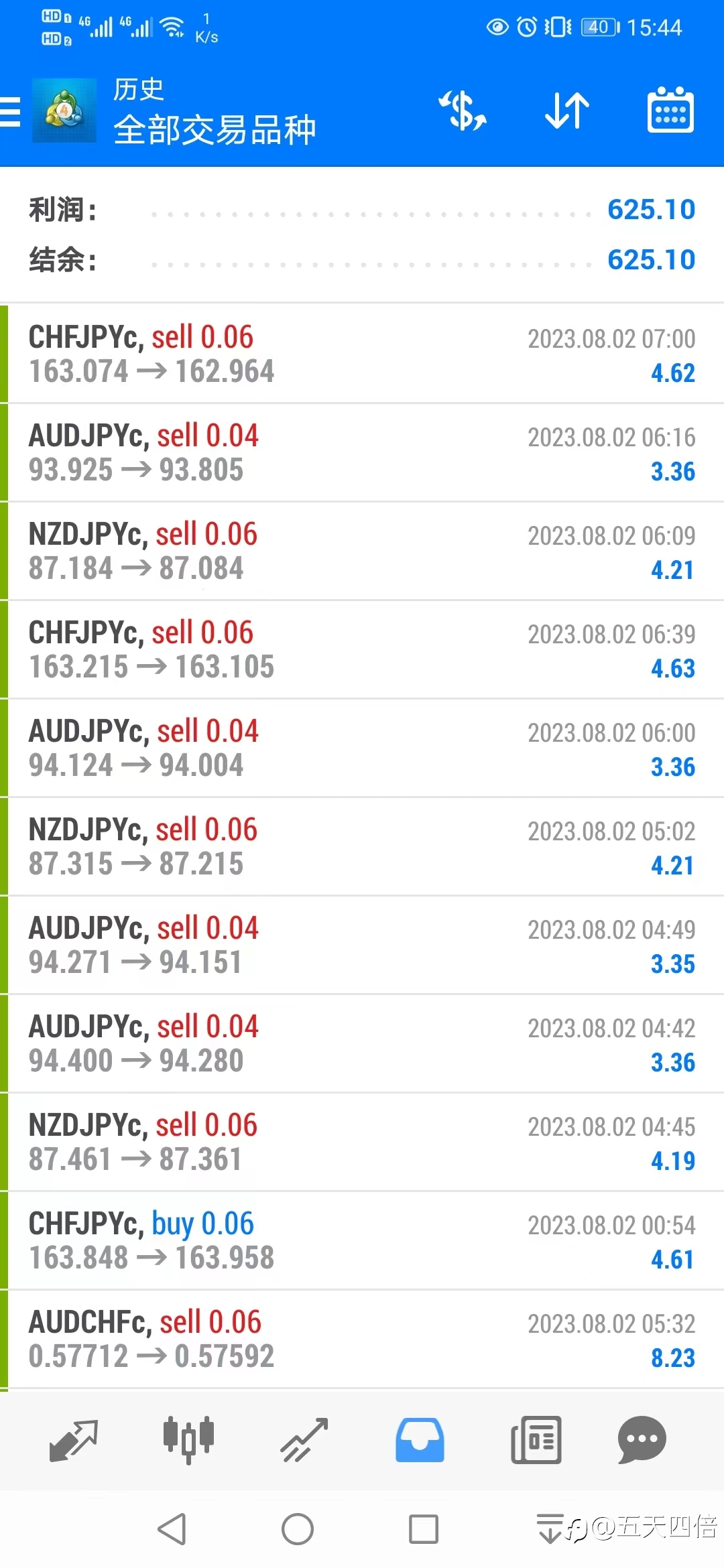
Task: Switch to the candlestick Chart tab
Action: pyautogui.click(x=188, y=1440)
